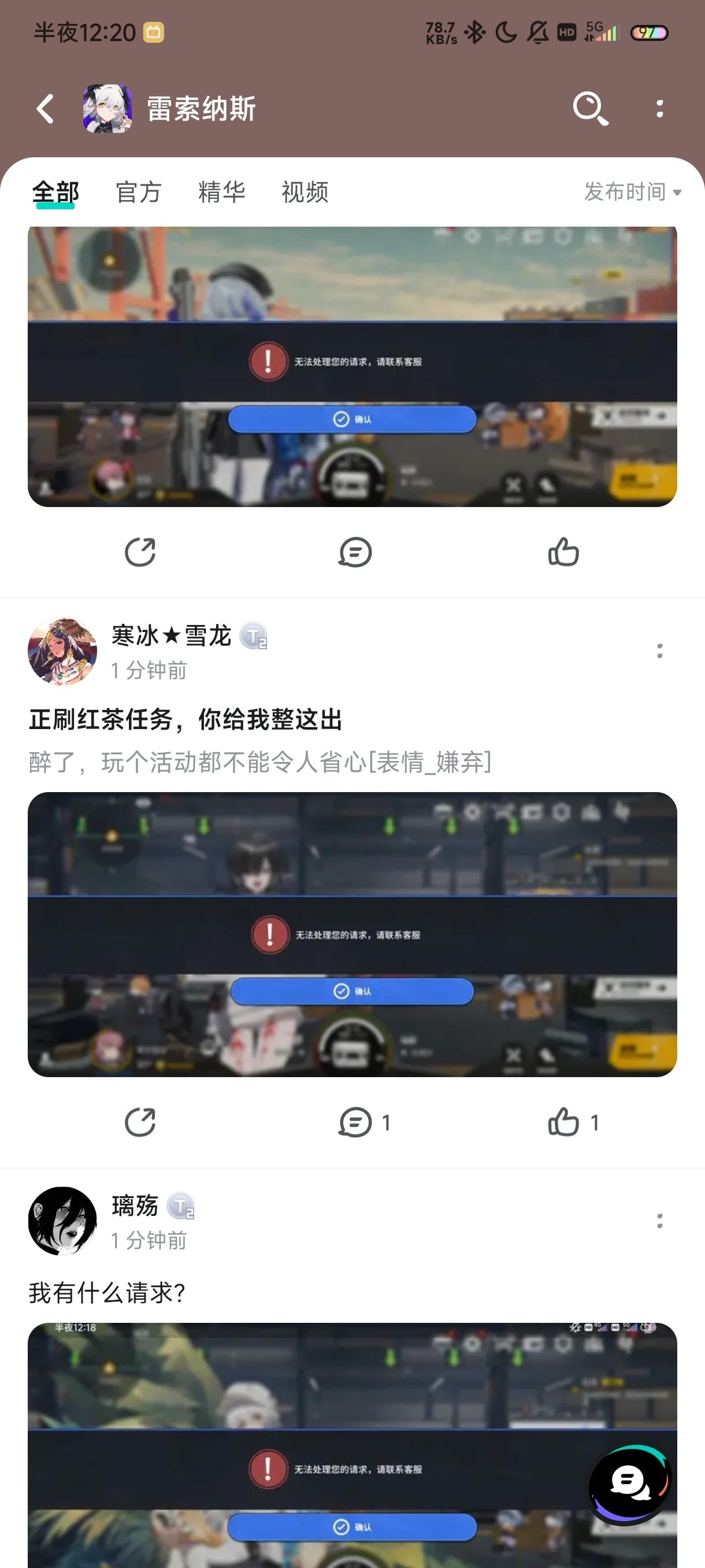Switch to the 精华 tab
The width and height of the screenshot is (705, 1568).
[x=222, y=193]
